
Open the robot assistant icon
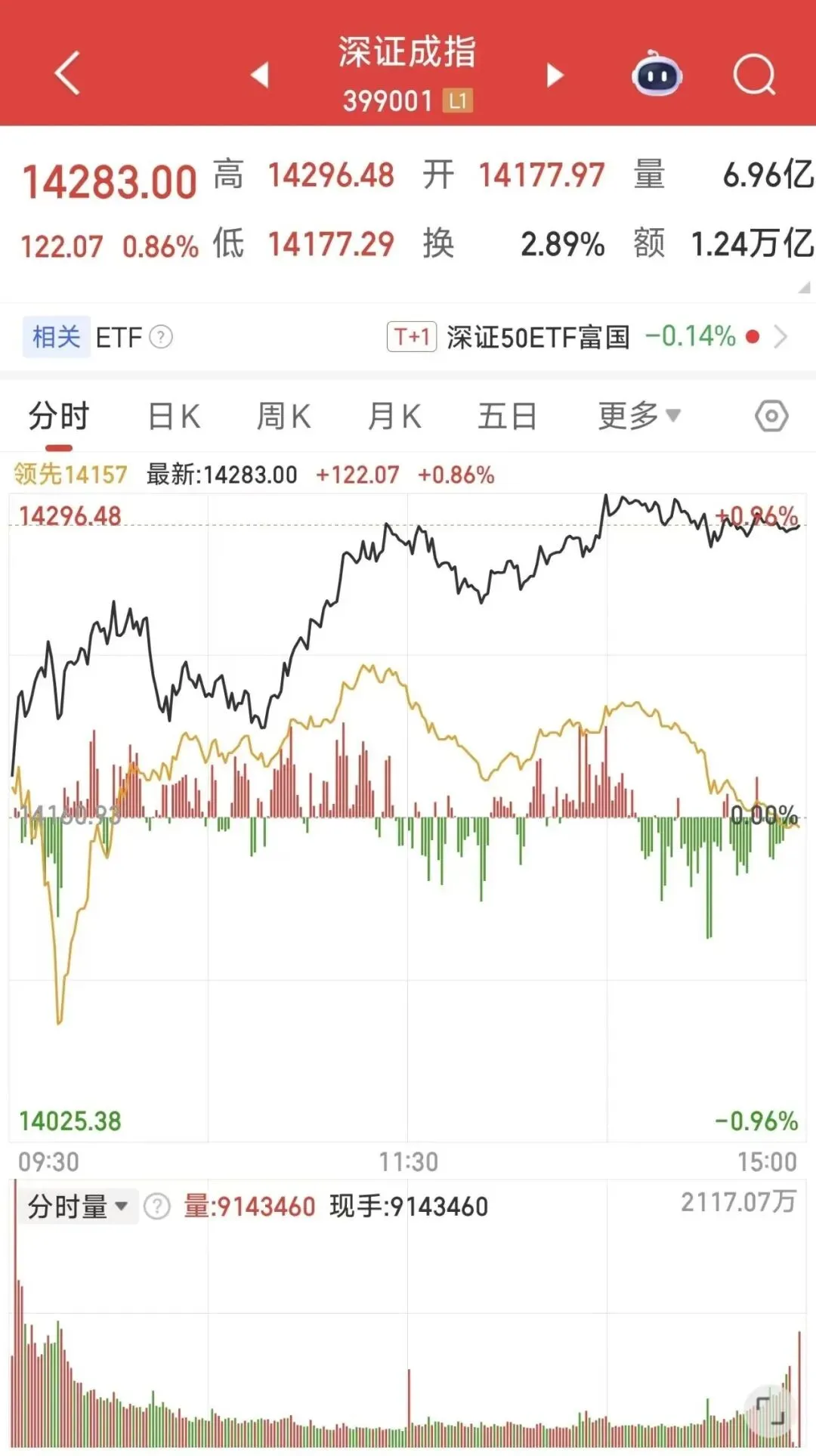pos(657,74)
